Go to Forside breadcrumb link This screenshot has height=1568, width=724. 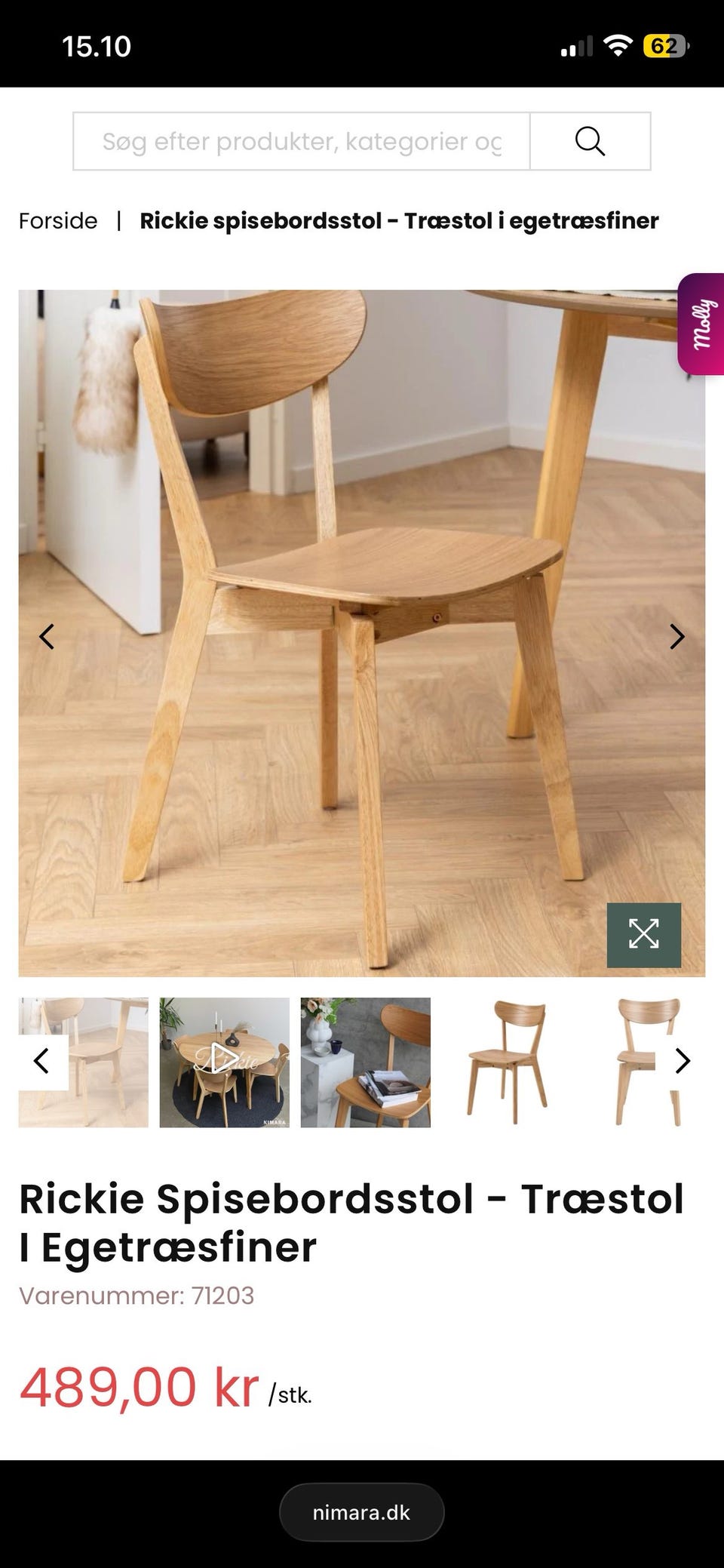(x=58, y=221)
